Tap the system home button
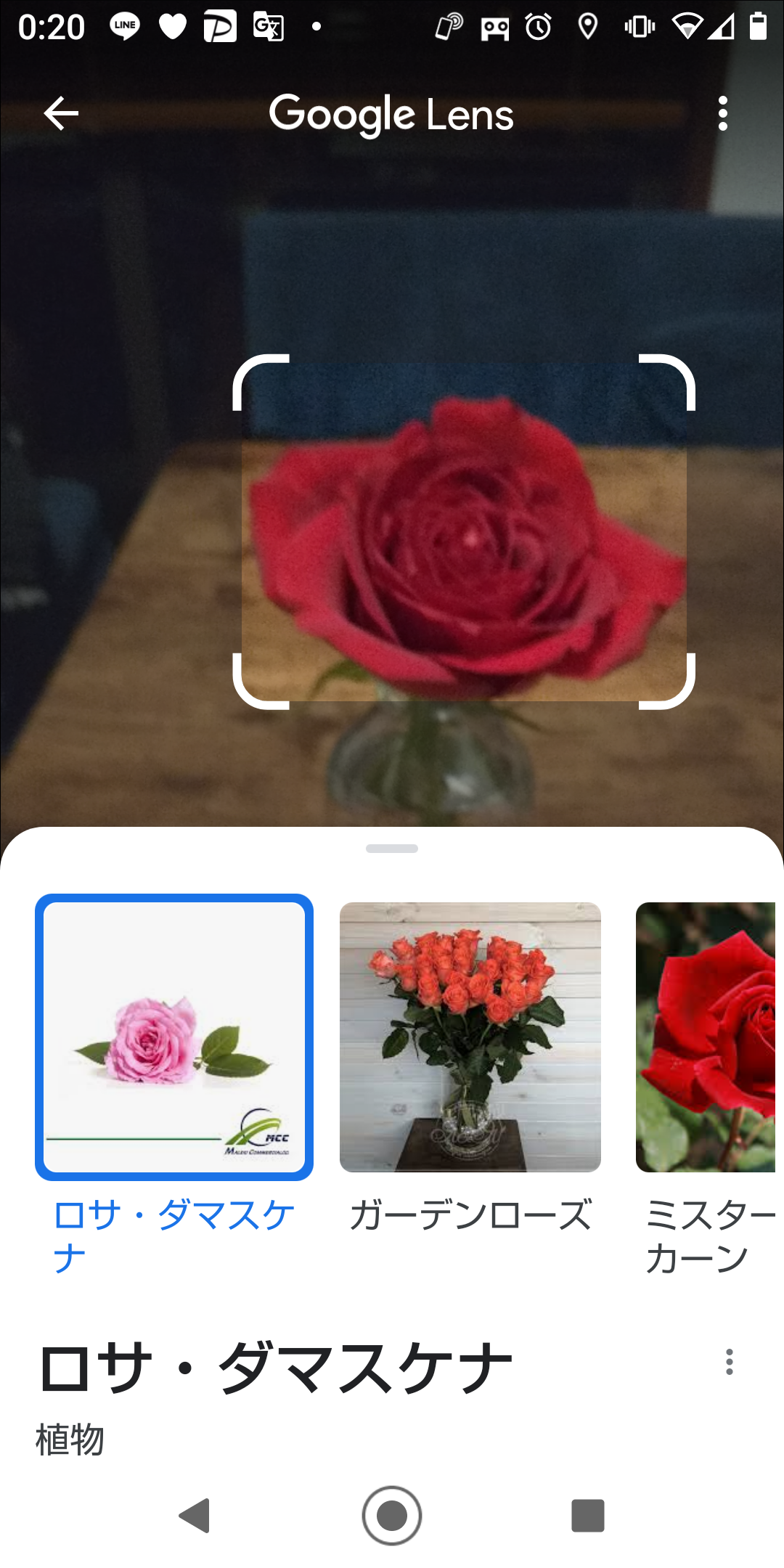The image size is (784, 1568). (x=392, y=1516)
